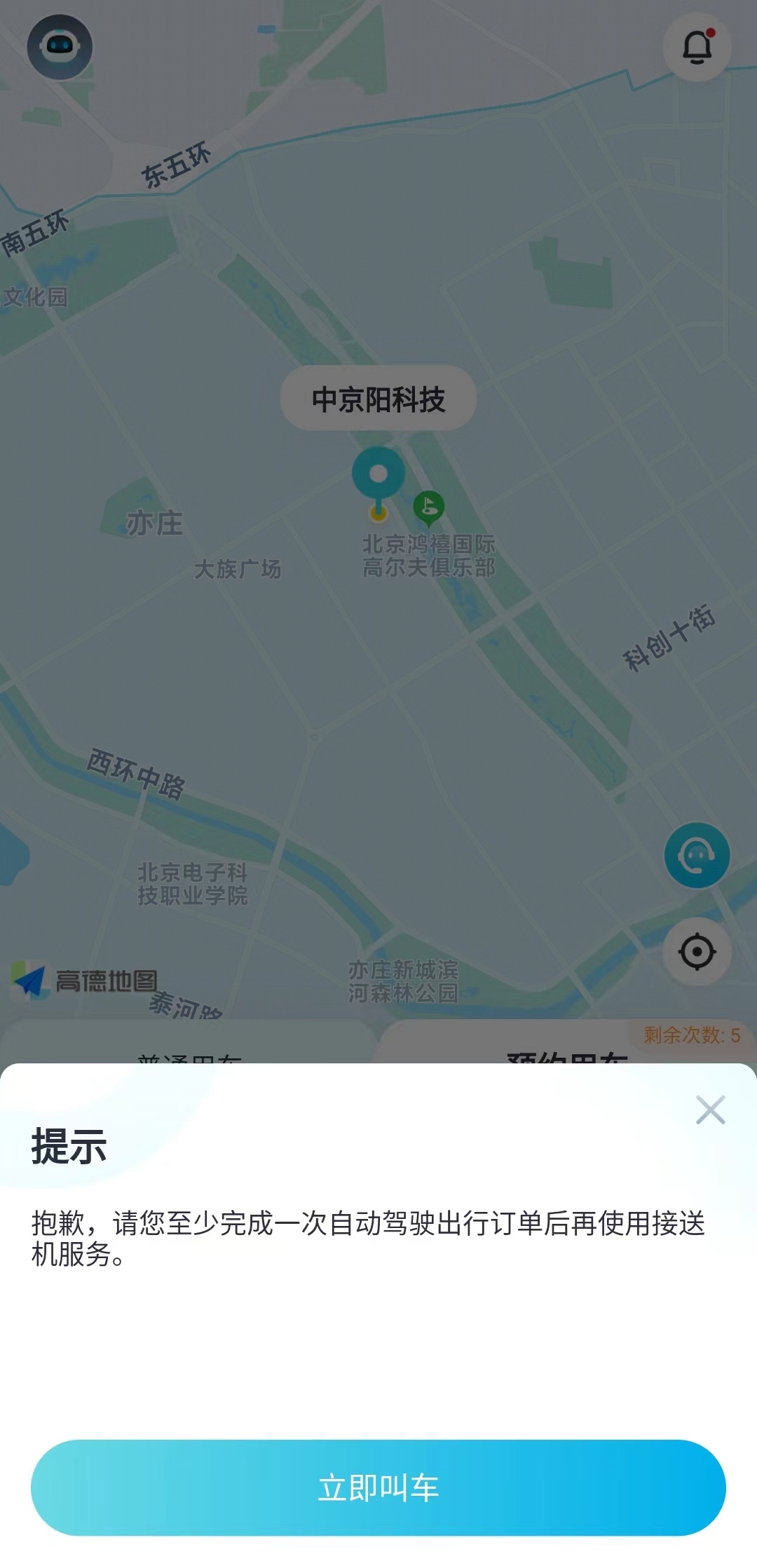Tap the red badge on the bell
This screenshot has height=1568, width=757.
point(710,32)
